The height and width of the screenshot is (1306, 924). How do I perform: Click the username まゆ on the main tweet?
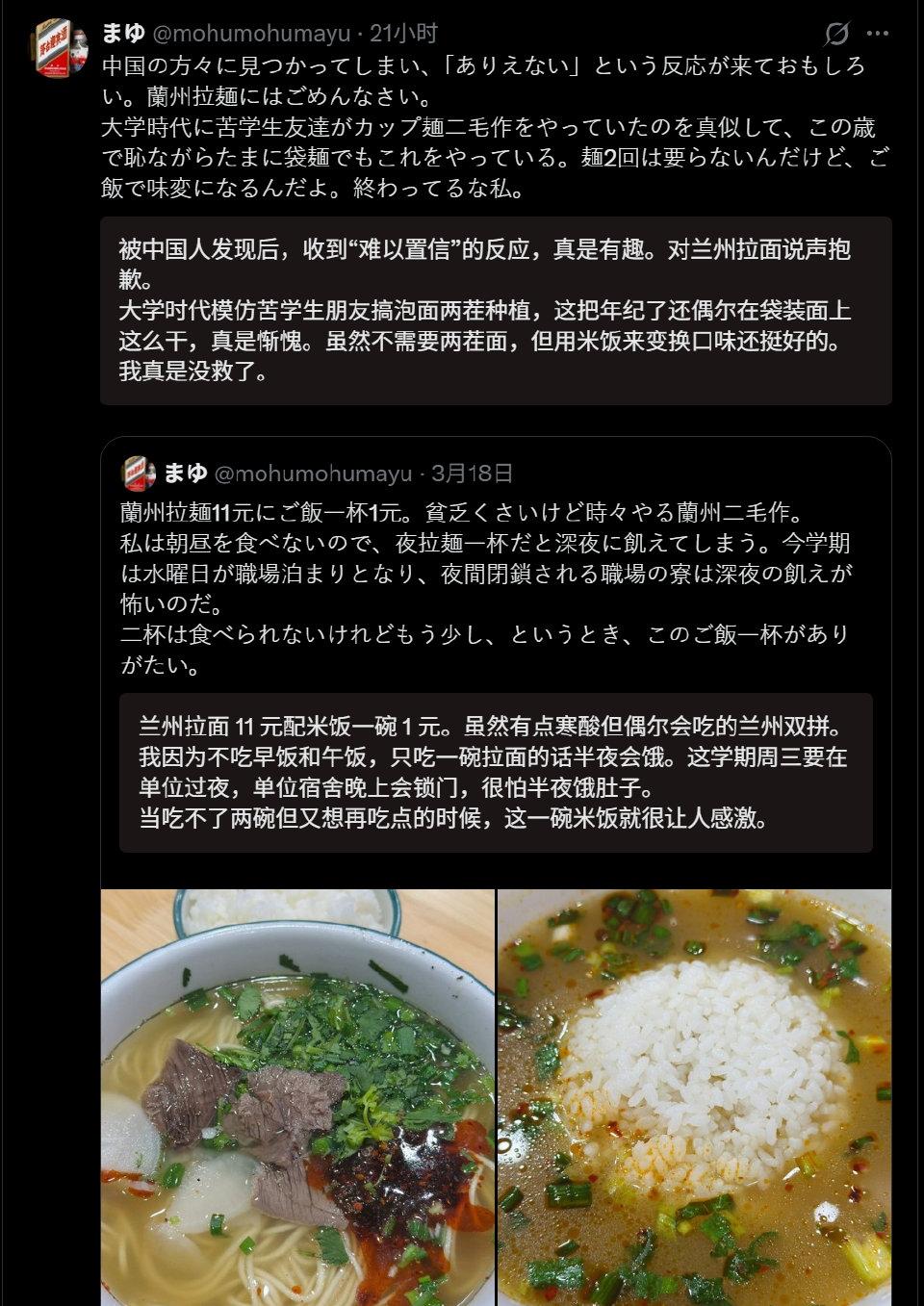pos(126,30)
